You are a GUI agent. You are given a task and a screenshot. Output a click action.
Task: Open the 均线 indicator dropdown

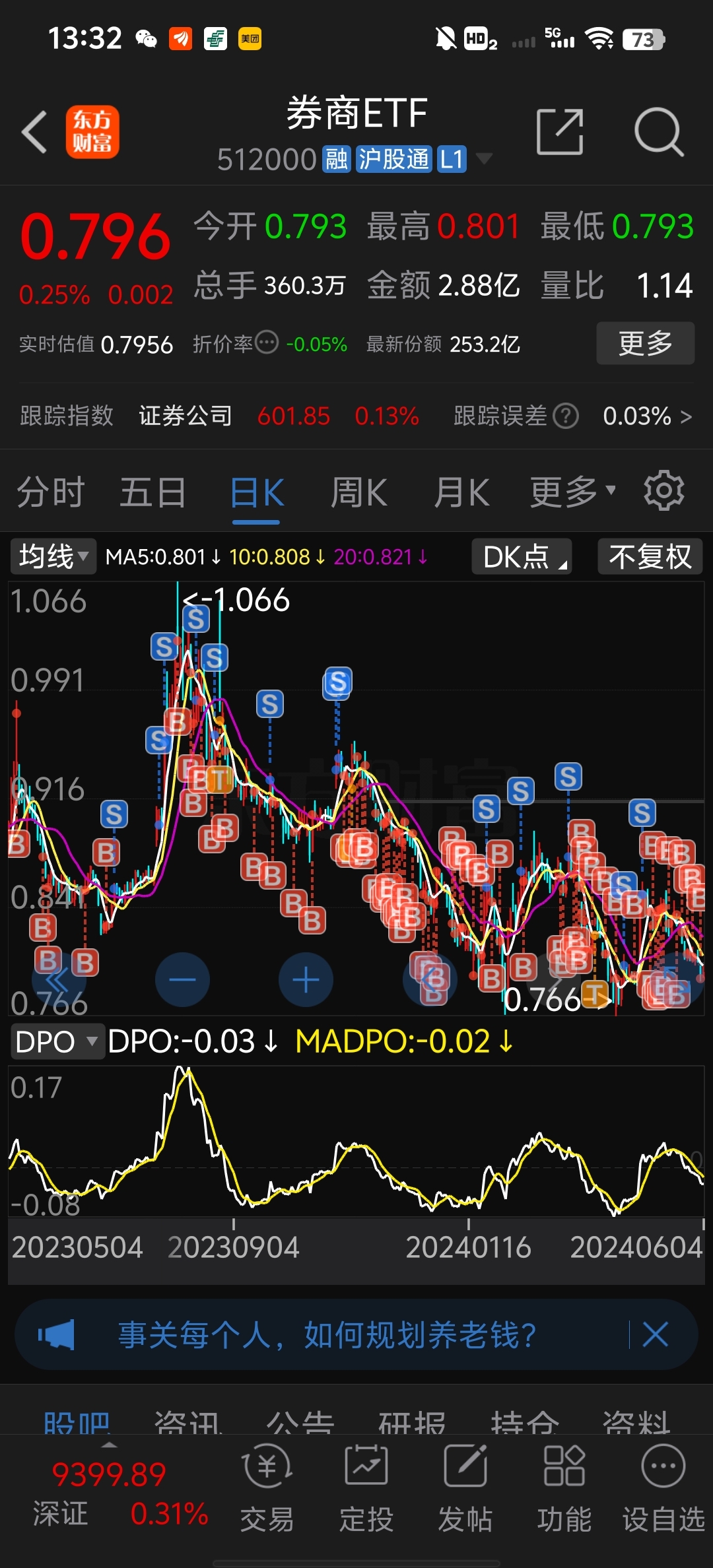point(53,556)
